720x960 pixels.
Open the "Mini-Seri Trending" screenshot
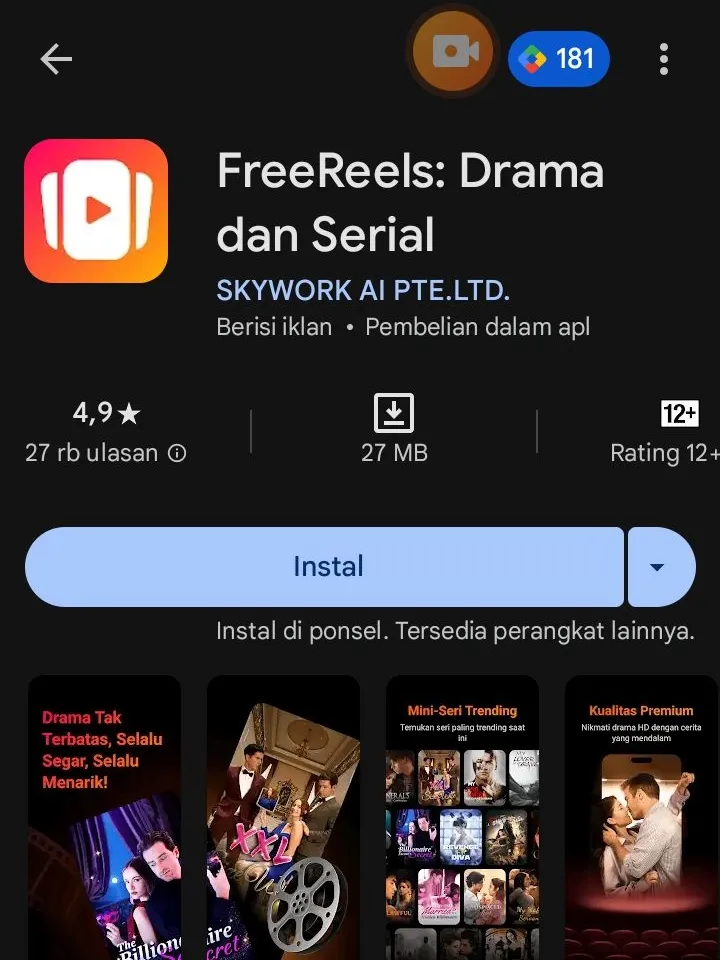click(462, 817)
